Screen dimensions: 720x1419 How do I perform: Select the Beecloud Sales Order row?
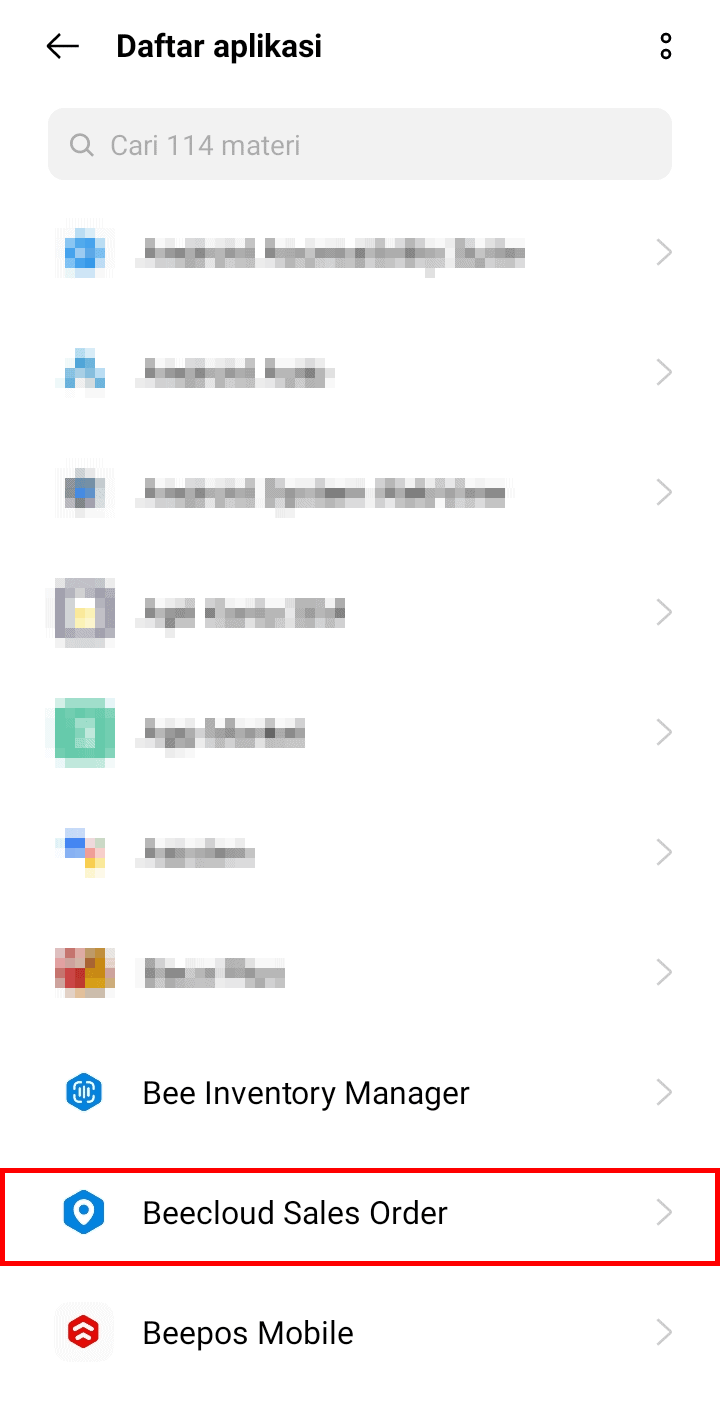coord(360,1213)
